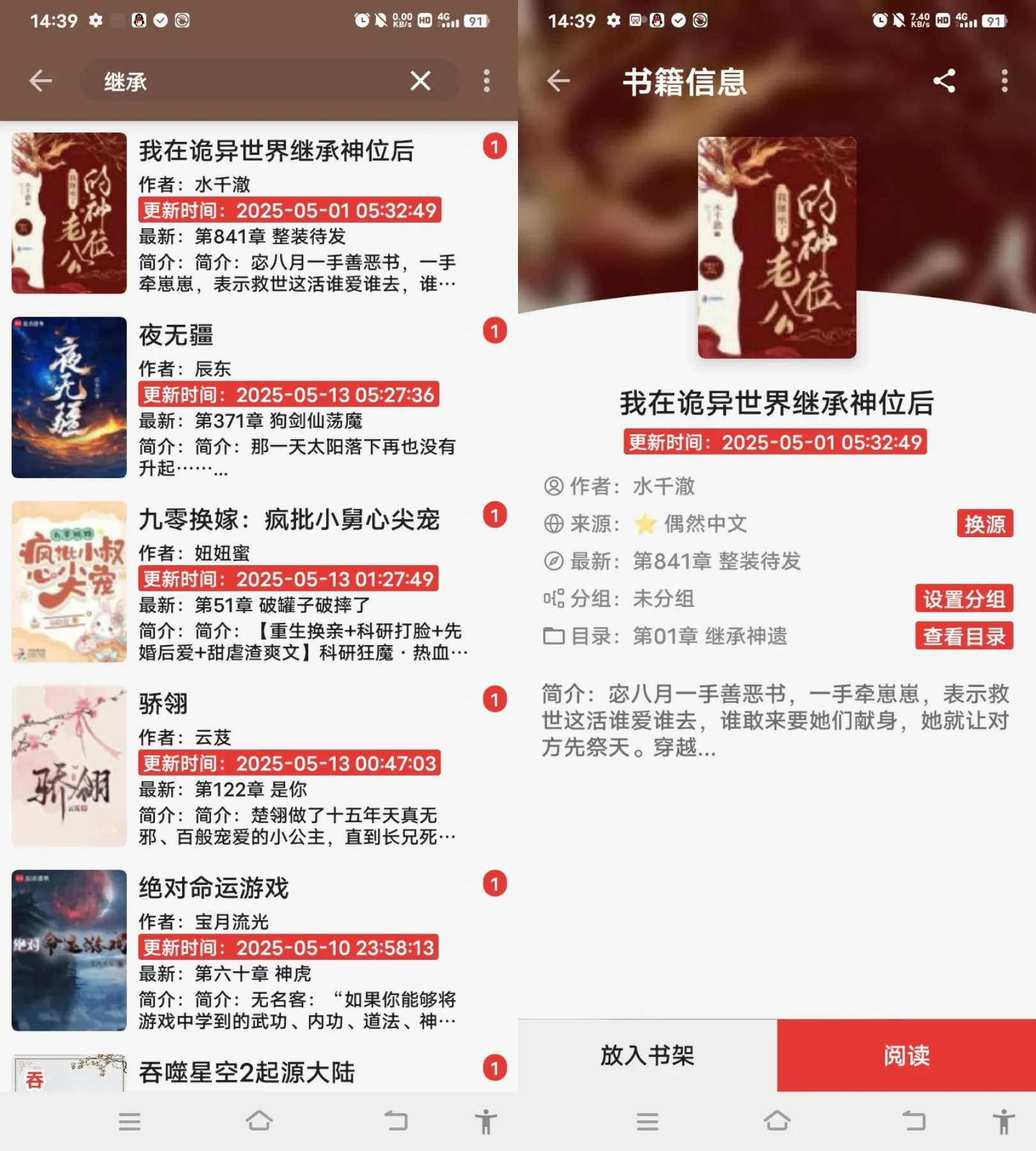
Task: Open the book 夜无疆 by 辰东
Action: point(176,335)
